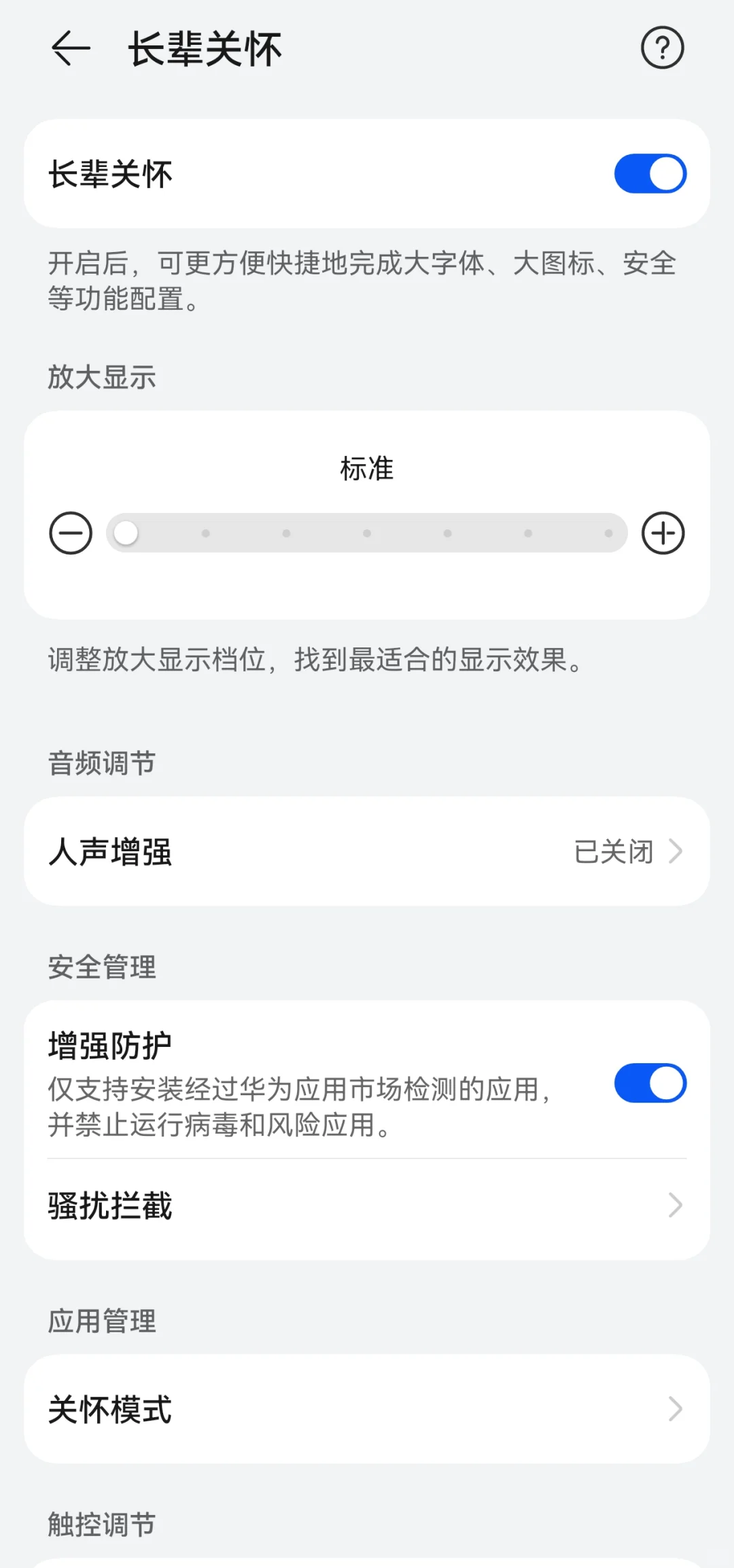Open the help icon at top right
734x1568 pixels.
662,48
